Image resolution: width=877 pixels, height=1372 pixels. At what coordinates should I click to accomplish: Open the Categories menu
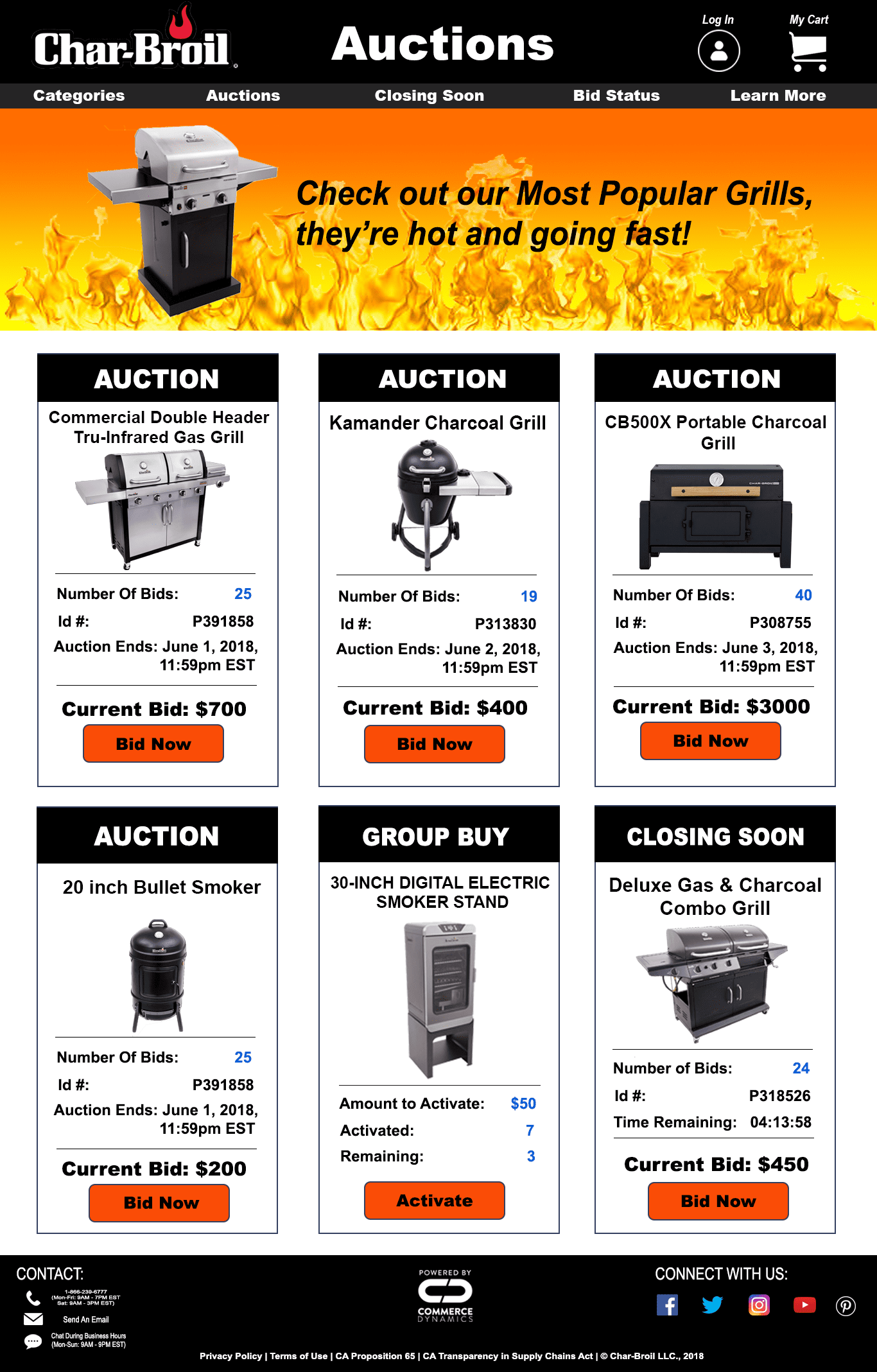coord(79,96)
